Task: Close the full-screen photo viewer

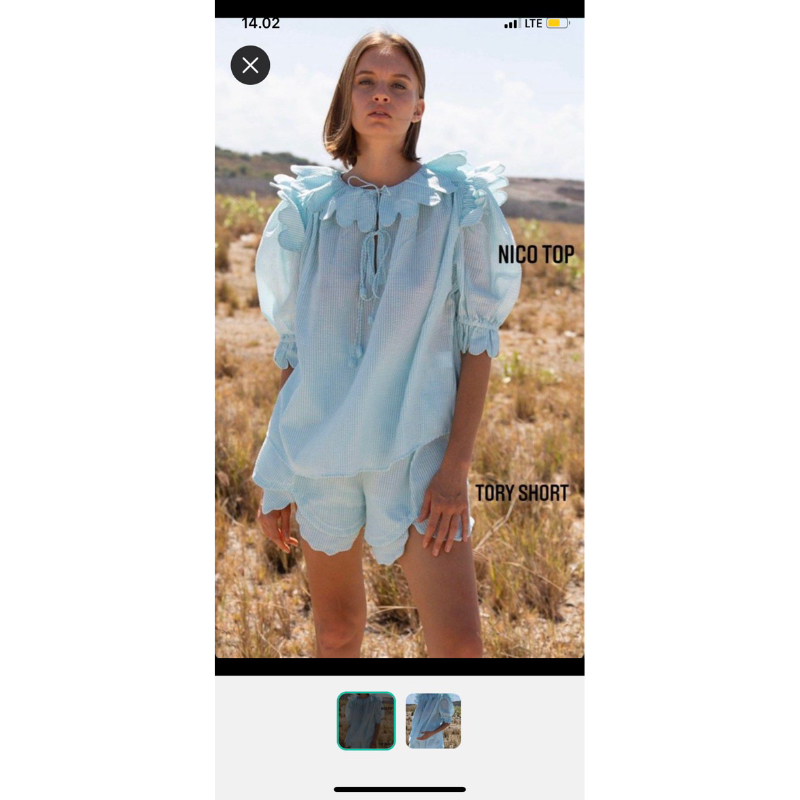Action: pyautogui.click(x=250, y=65)
